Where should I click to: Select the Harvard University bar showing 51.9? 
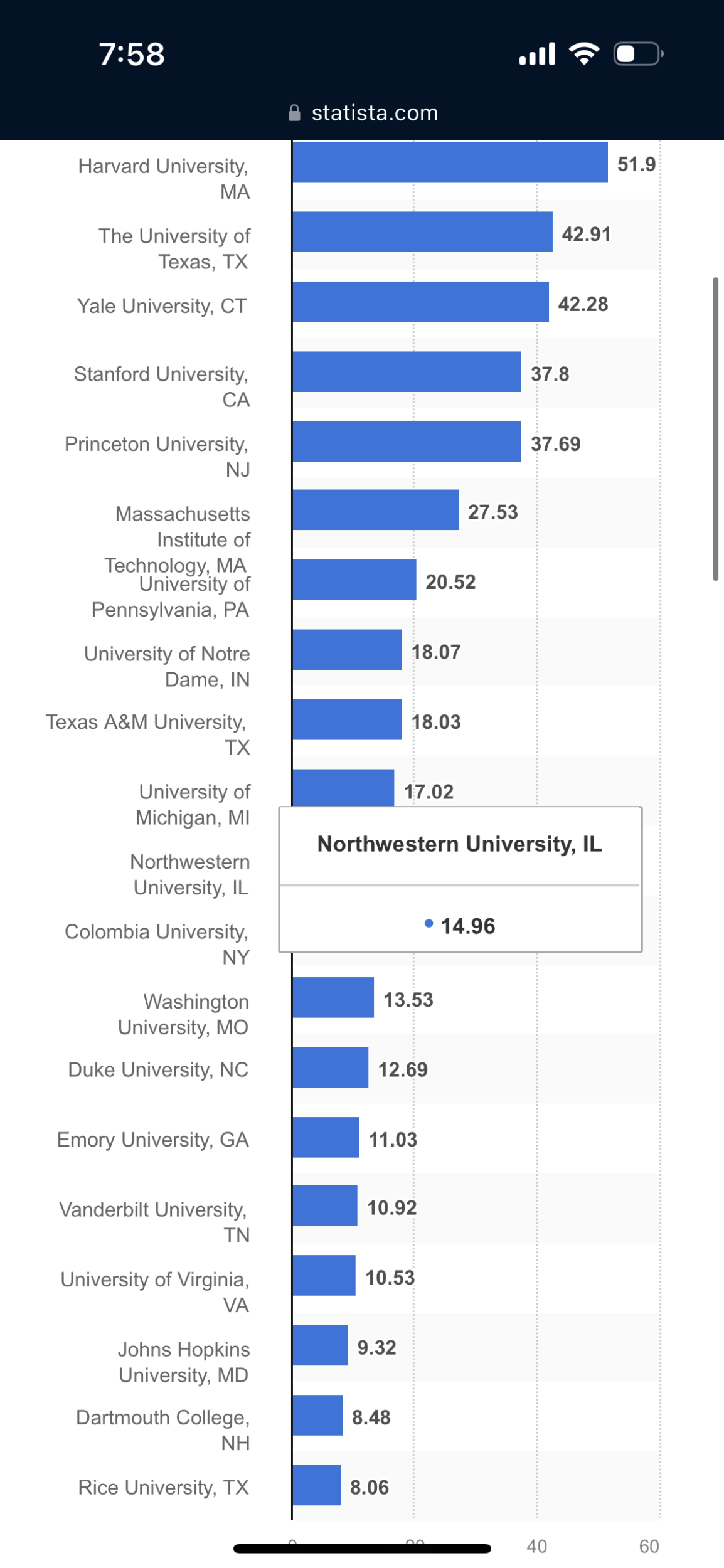449,162
